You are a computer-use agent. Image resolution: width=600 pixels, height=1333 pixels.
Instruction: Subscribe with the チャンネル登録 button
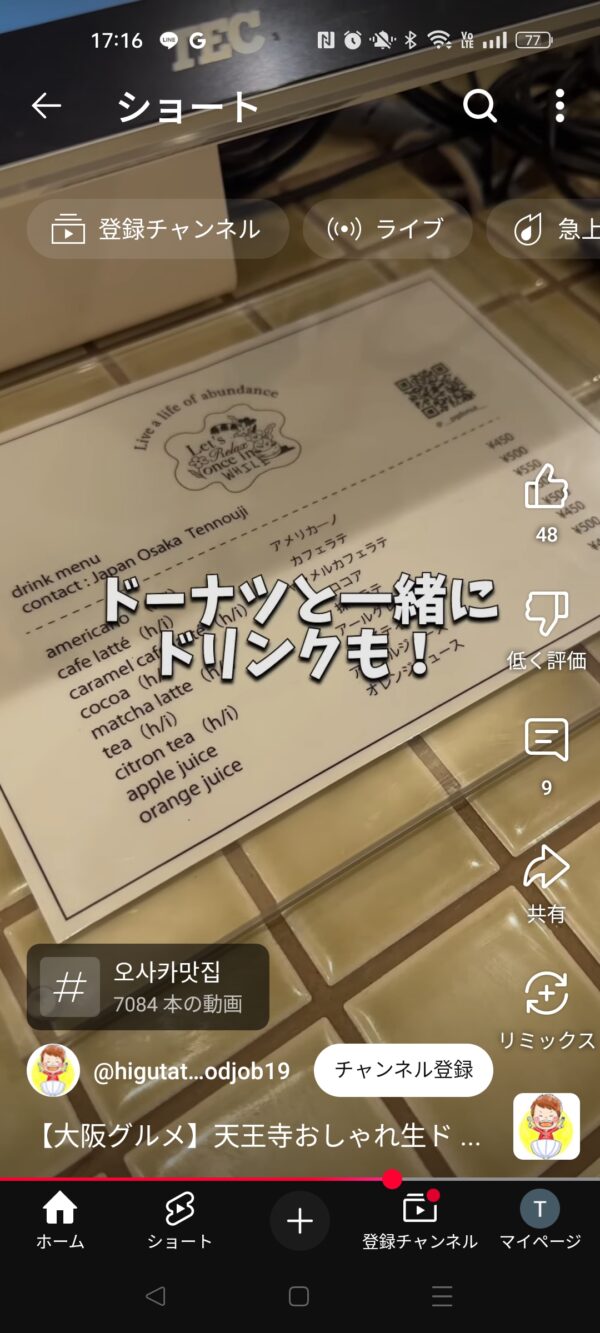click(403, 1070)
